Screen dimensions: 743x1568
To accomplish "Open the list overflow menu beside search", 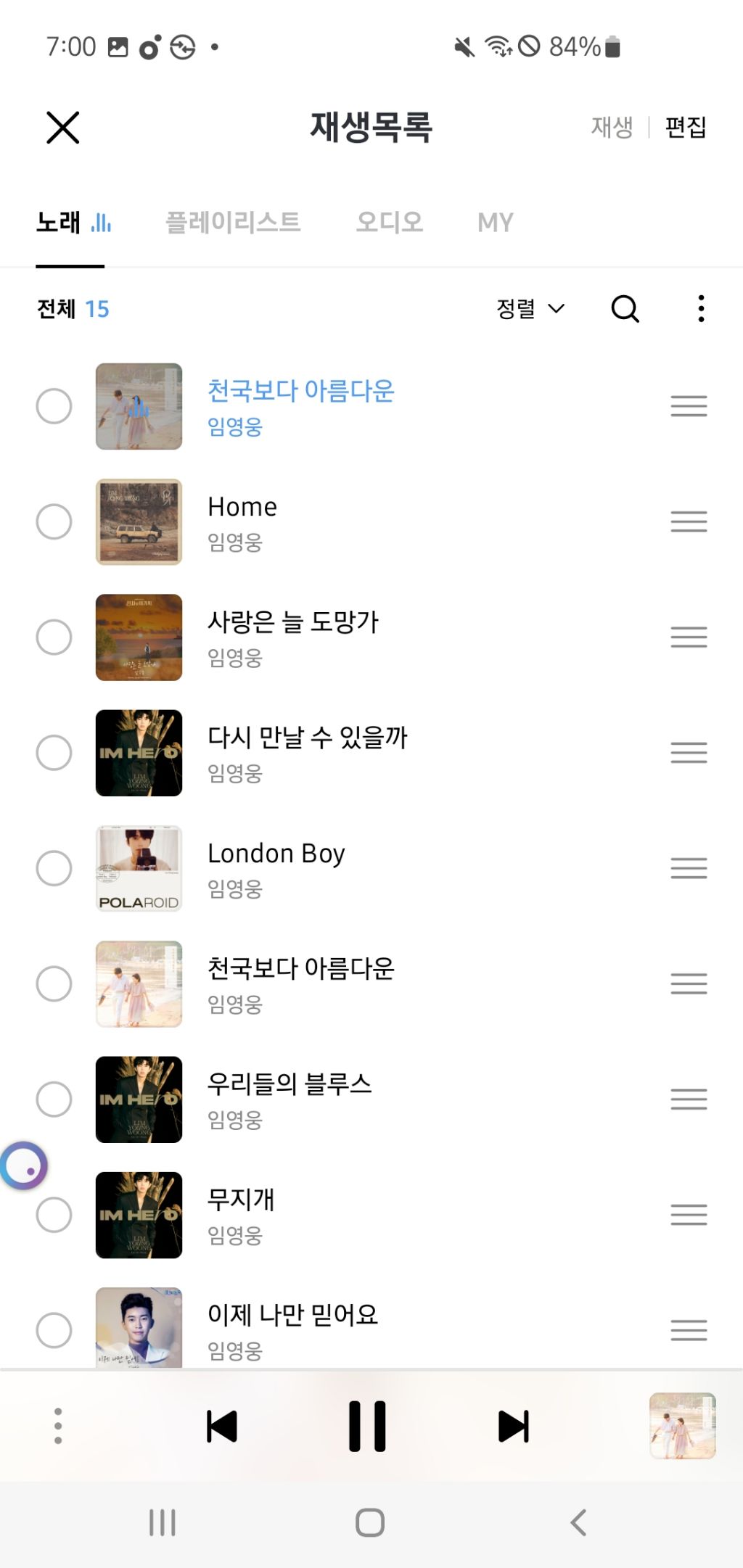I will tap(701, 309).
